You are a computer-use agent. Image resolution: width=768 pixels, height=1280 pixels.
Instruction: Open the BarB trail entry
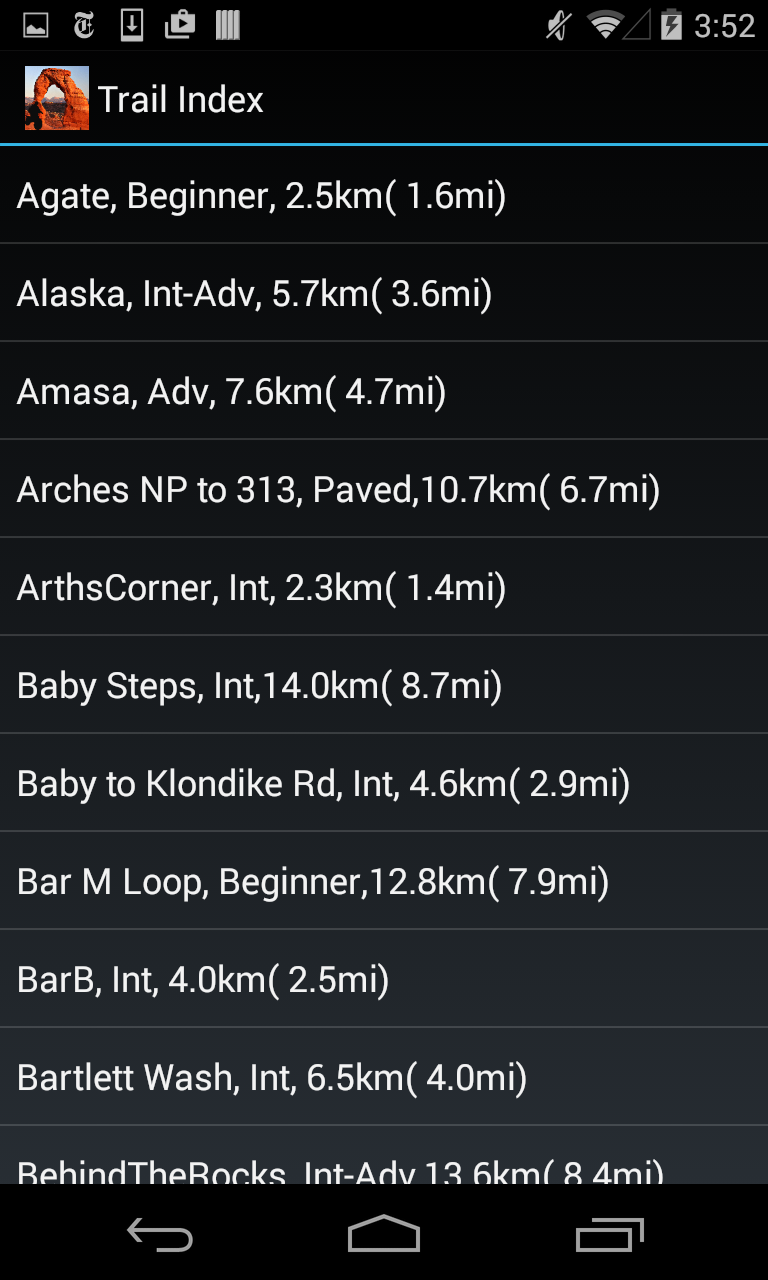(x=384, y=980)
